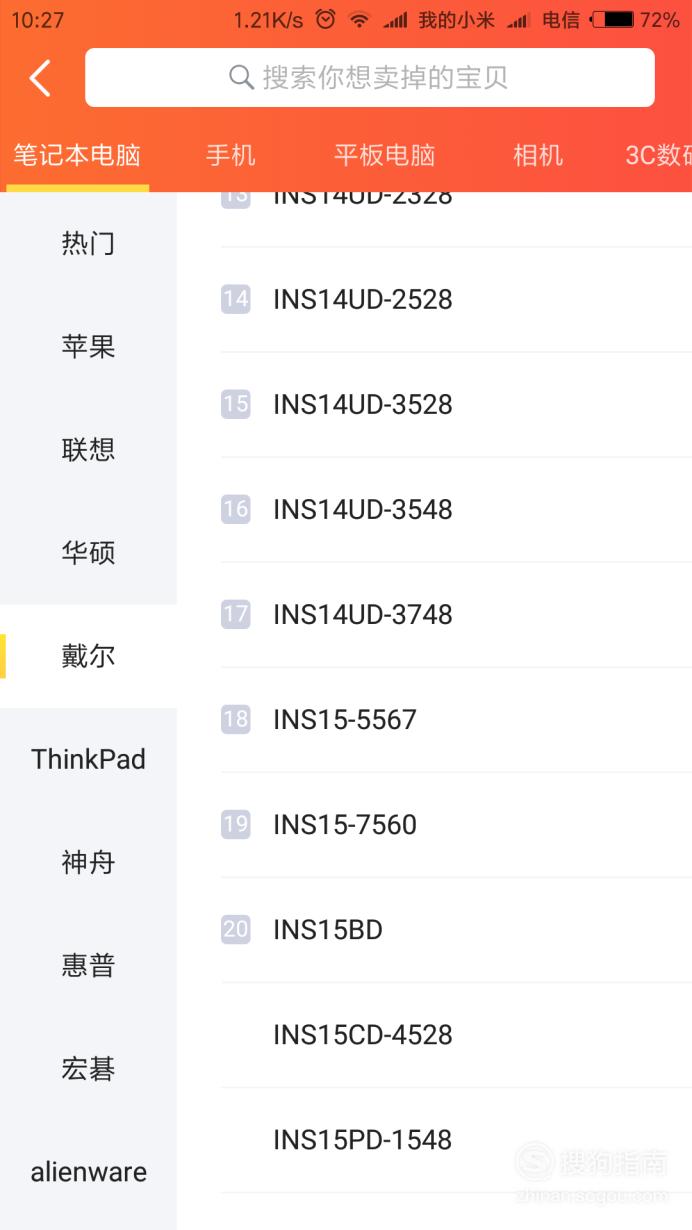Select 苹果 in the brand sidebar

[88, 346]
